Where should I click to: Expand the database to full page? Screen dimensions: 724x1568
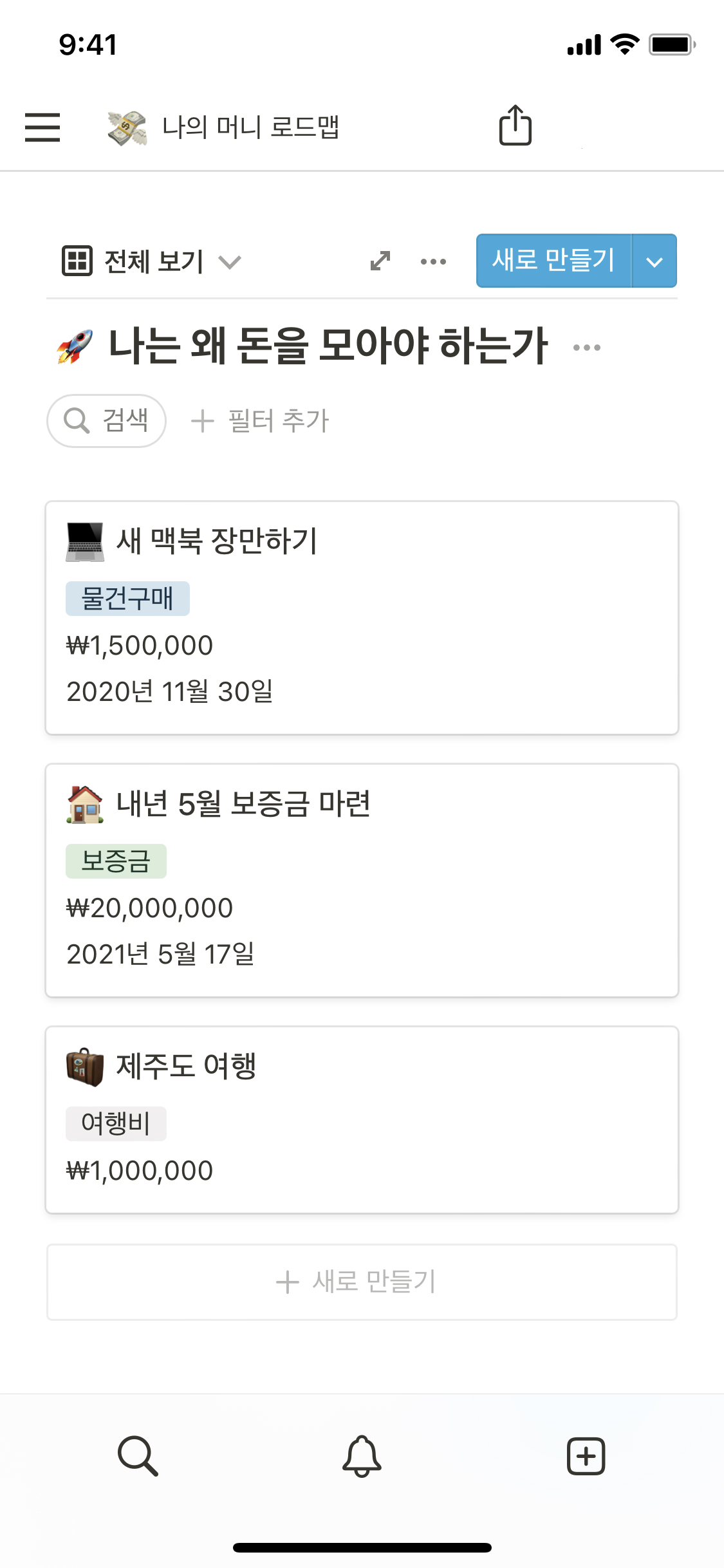click(380, 261)
